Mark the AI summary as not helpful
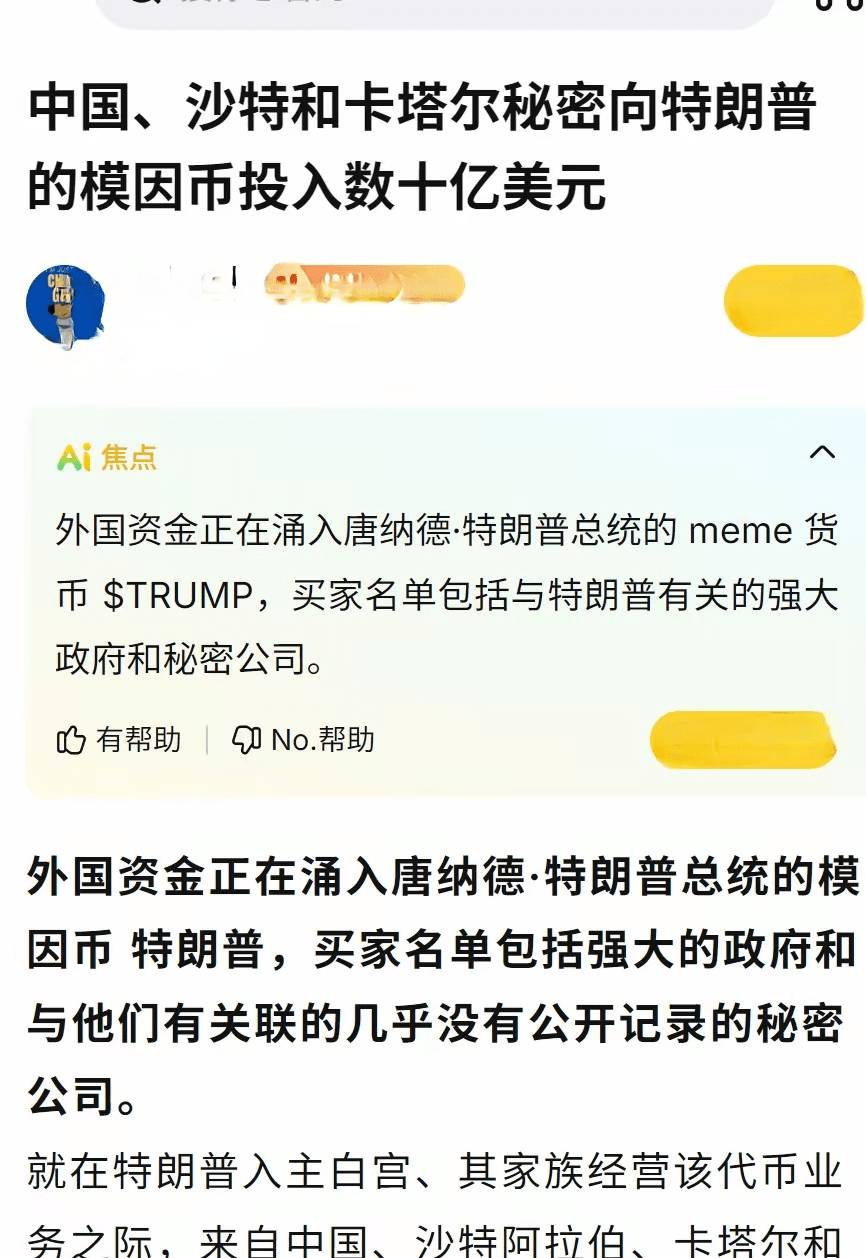 300,740
